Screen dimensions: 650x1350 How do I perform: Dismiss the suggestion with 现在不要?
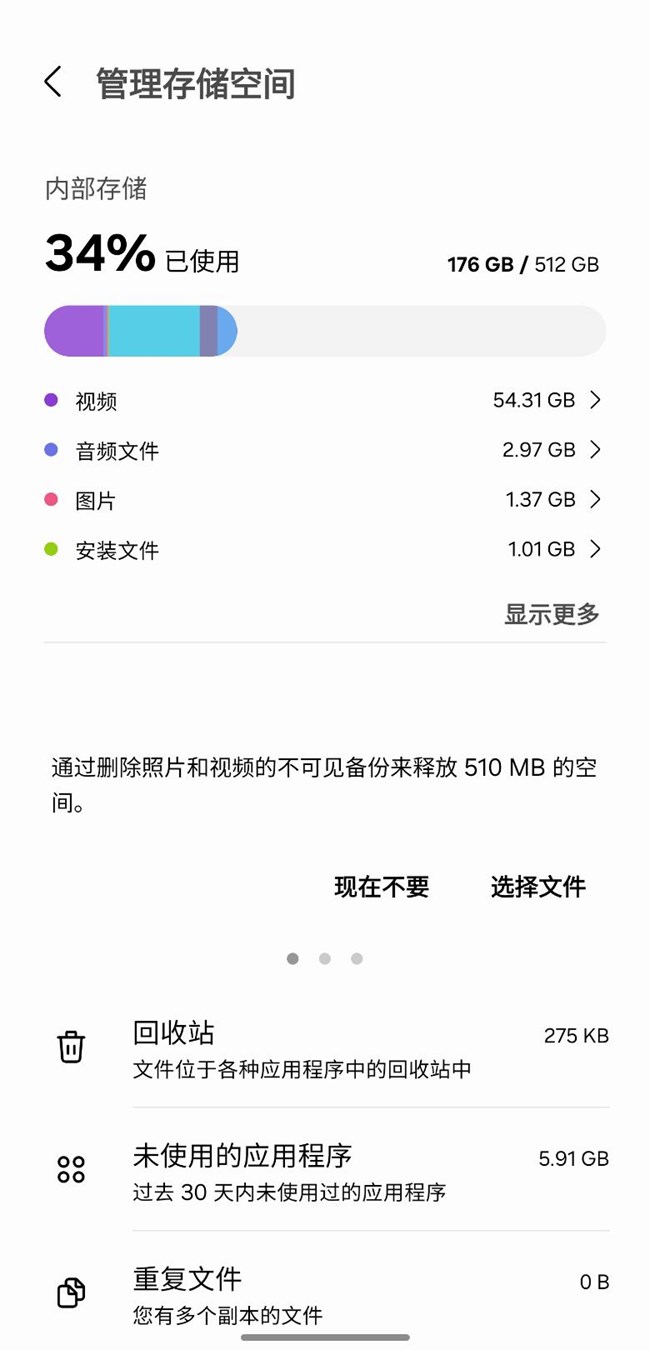381,887
